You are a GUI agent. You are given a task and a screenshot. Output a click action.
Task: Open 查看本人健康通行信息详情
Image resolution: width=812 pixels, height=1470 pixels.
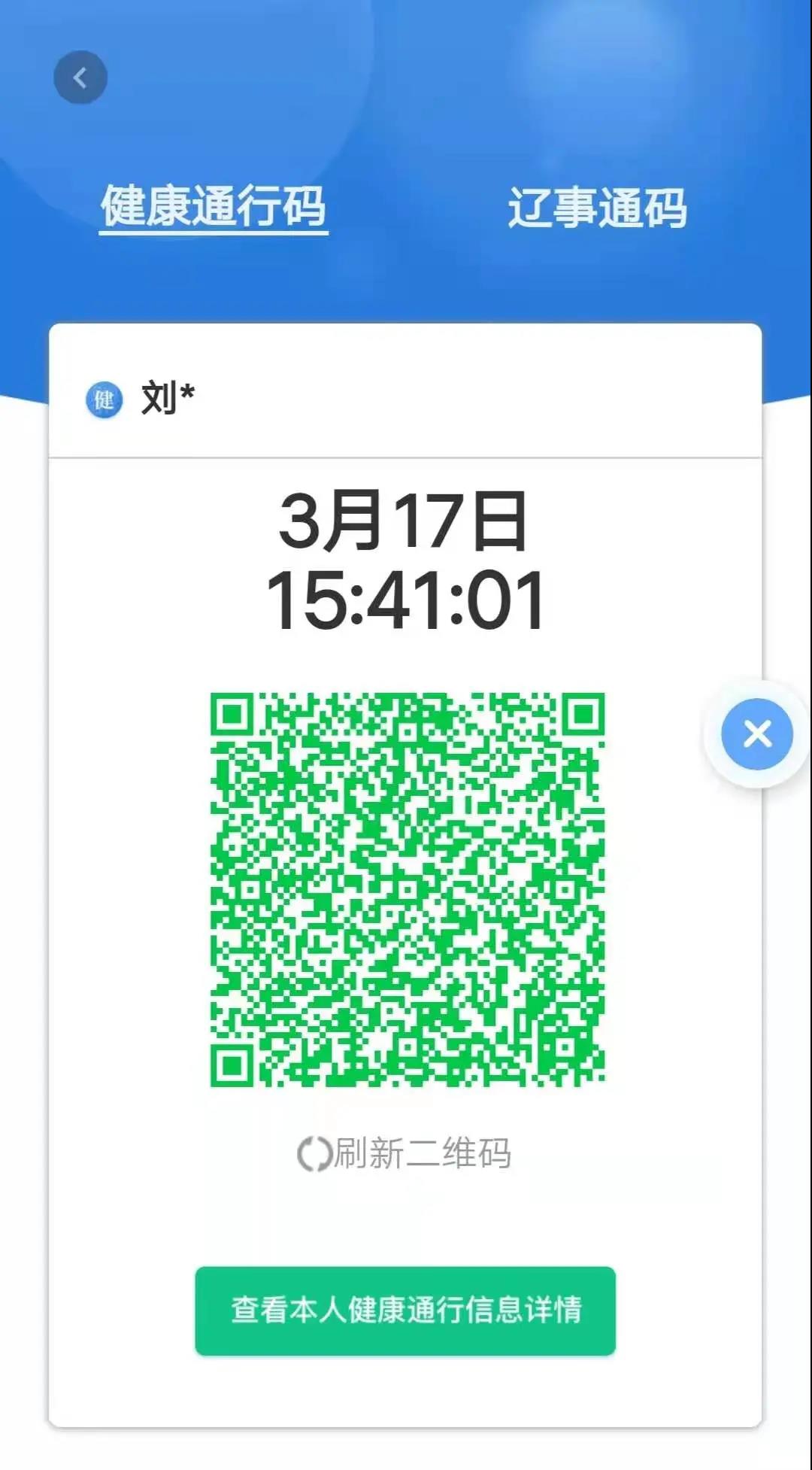[x=405, y=1310]
